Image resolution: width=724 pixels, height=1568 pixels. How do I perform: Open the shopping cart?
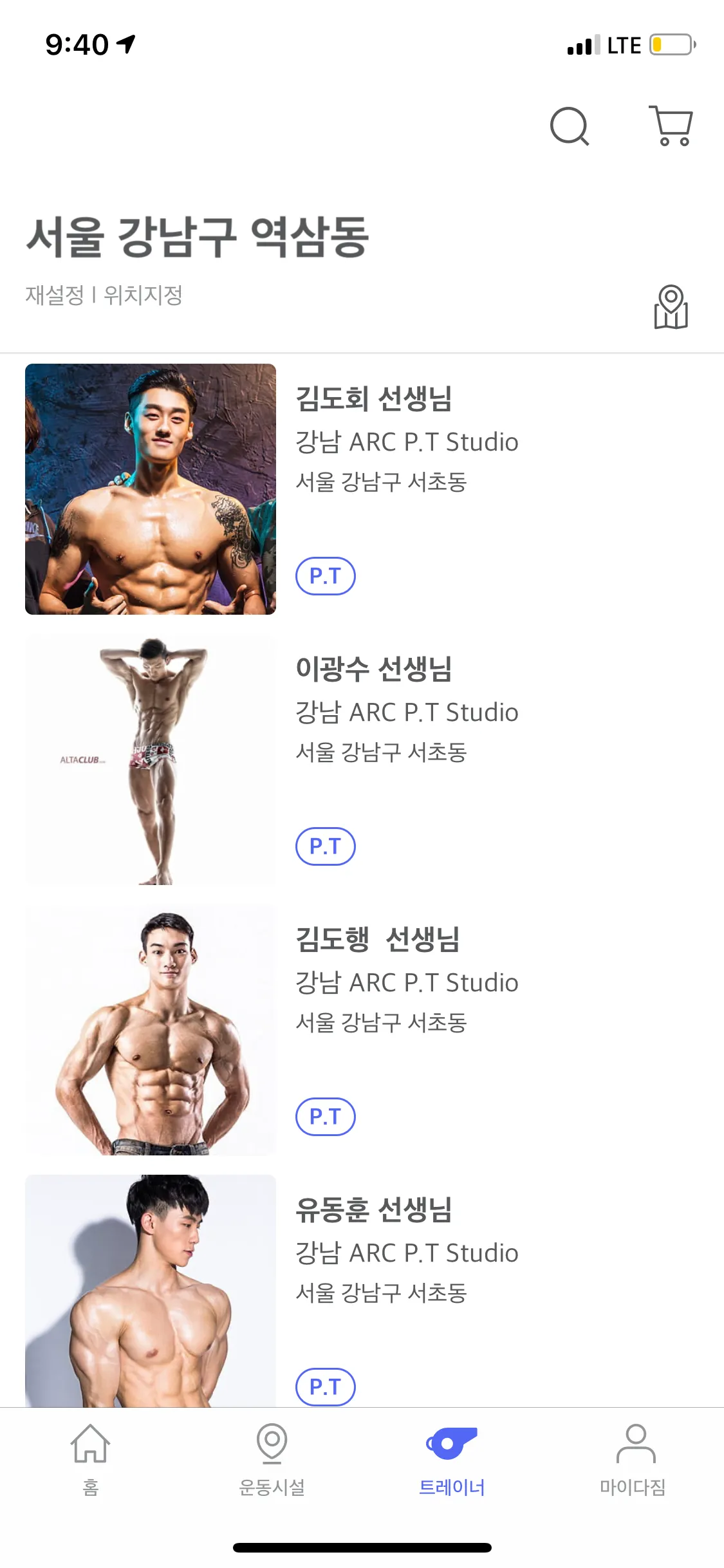(671, 126)
